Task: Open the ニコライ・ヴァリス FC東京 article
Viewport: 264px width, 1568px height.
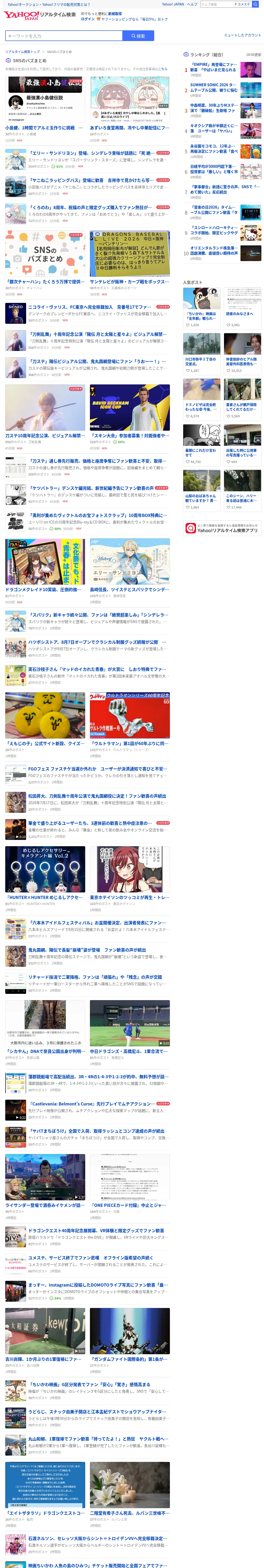Action: point(88,314)
